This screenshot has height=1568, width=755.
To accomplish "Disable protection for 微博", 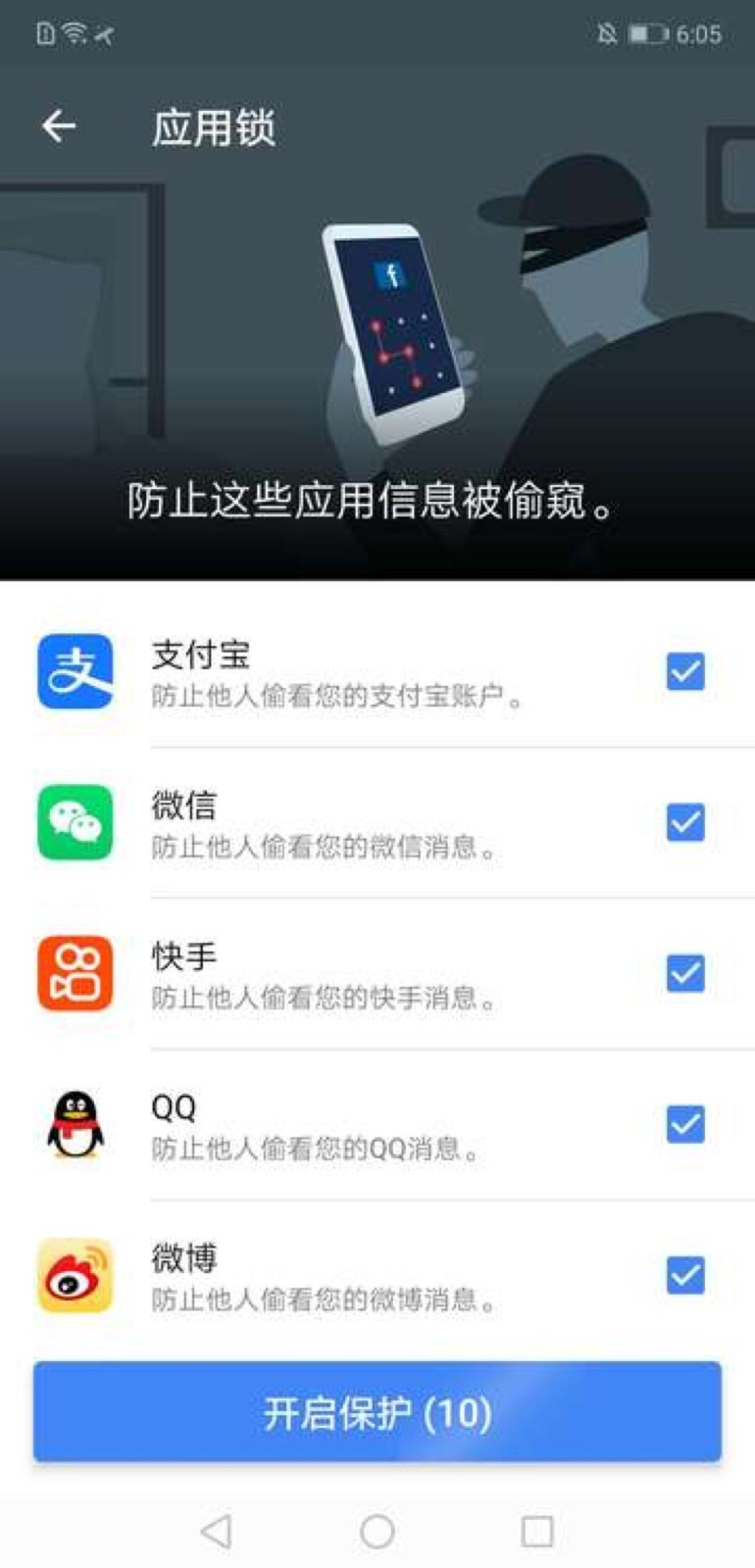I will pos(684,1274).
